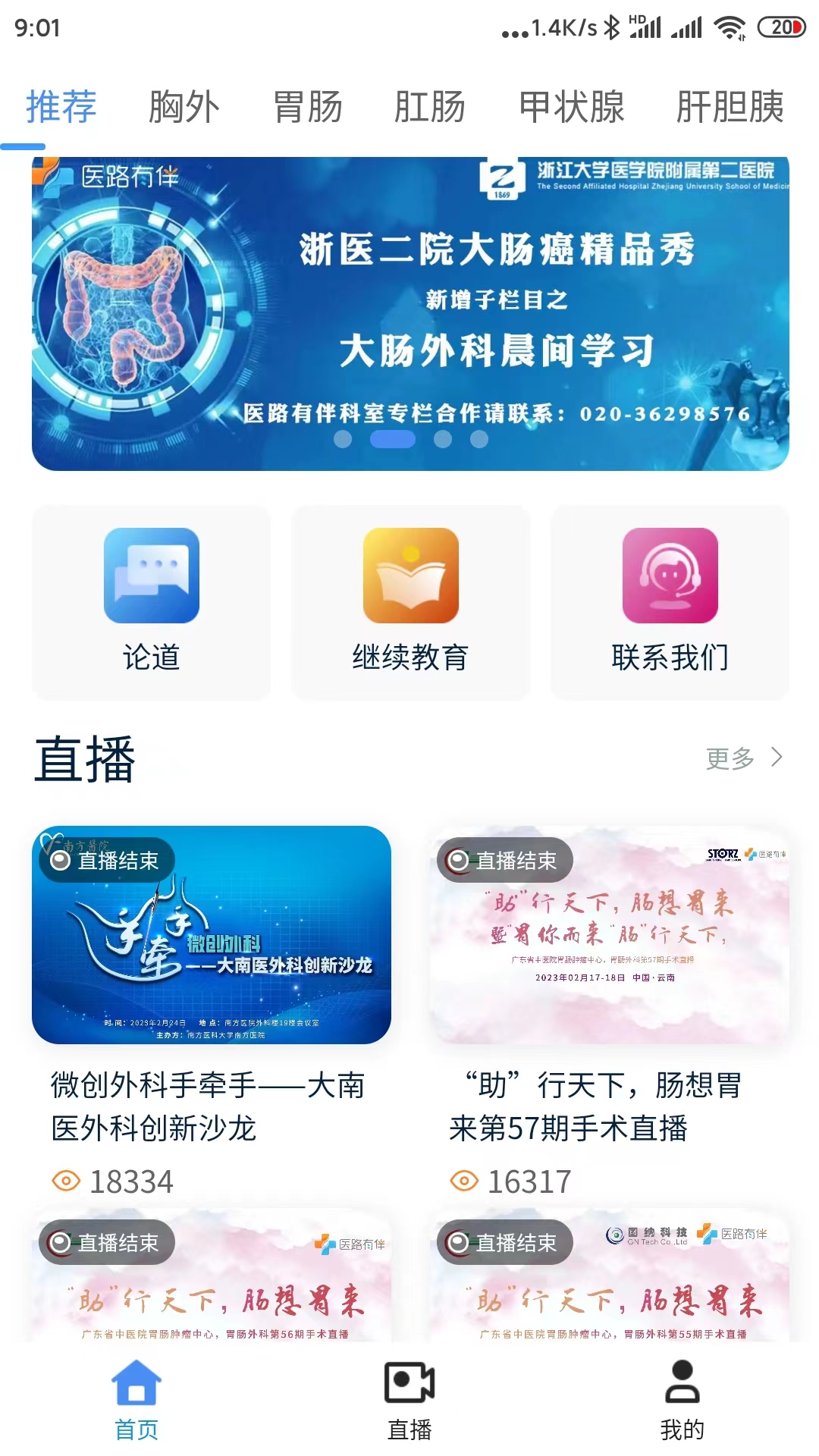Image resolution: width=819 pixels, height=1456 pixels.
Task: Switch to the 胸外 tab
Action: [184, 107]
